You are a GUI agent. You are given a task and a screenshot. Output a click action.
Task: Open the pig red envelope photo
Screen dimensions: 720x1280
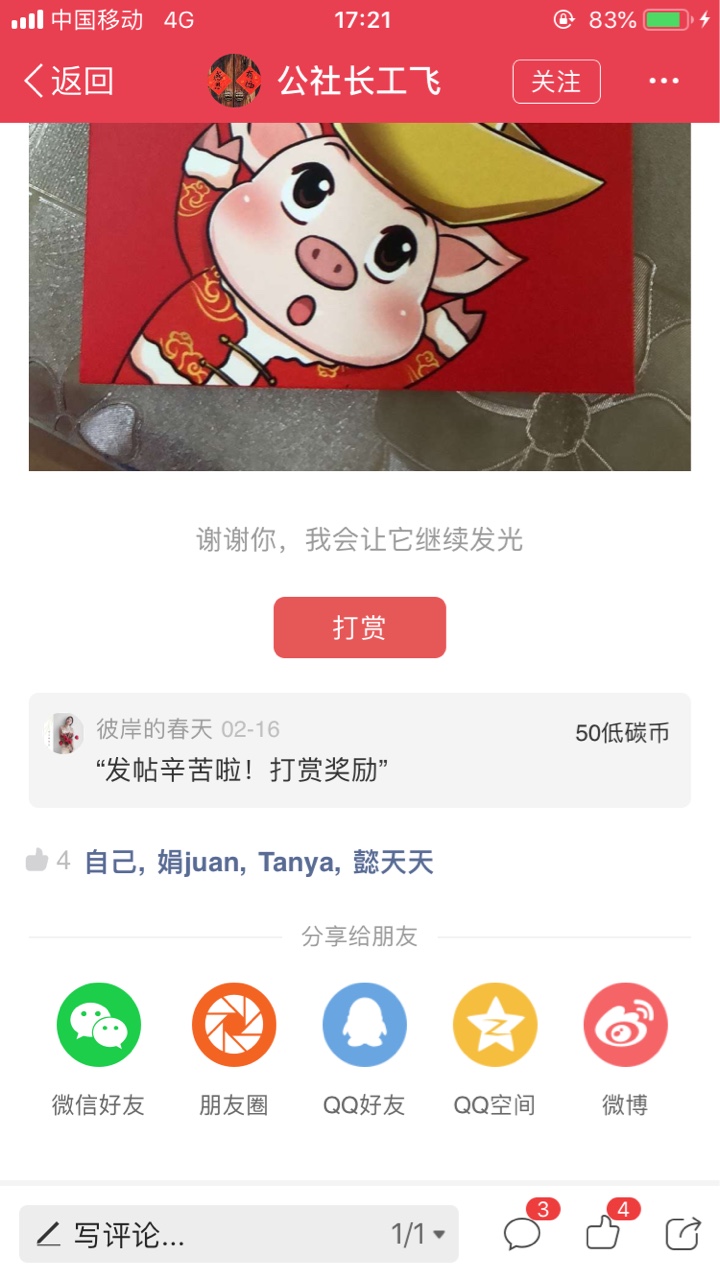tap(360, 296)
